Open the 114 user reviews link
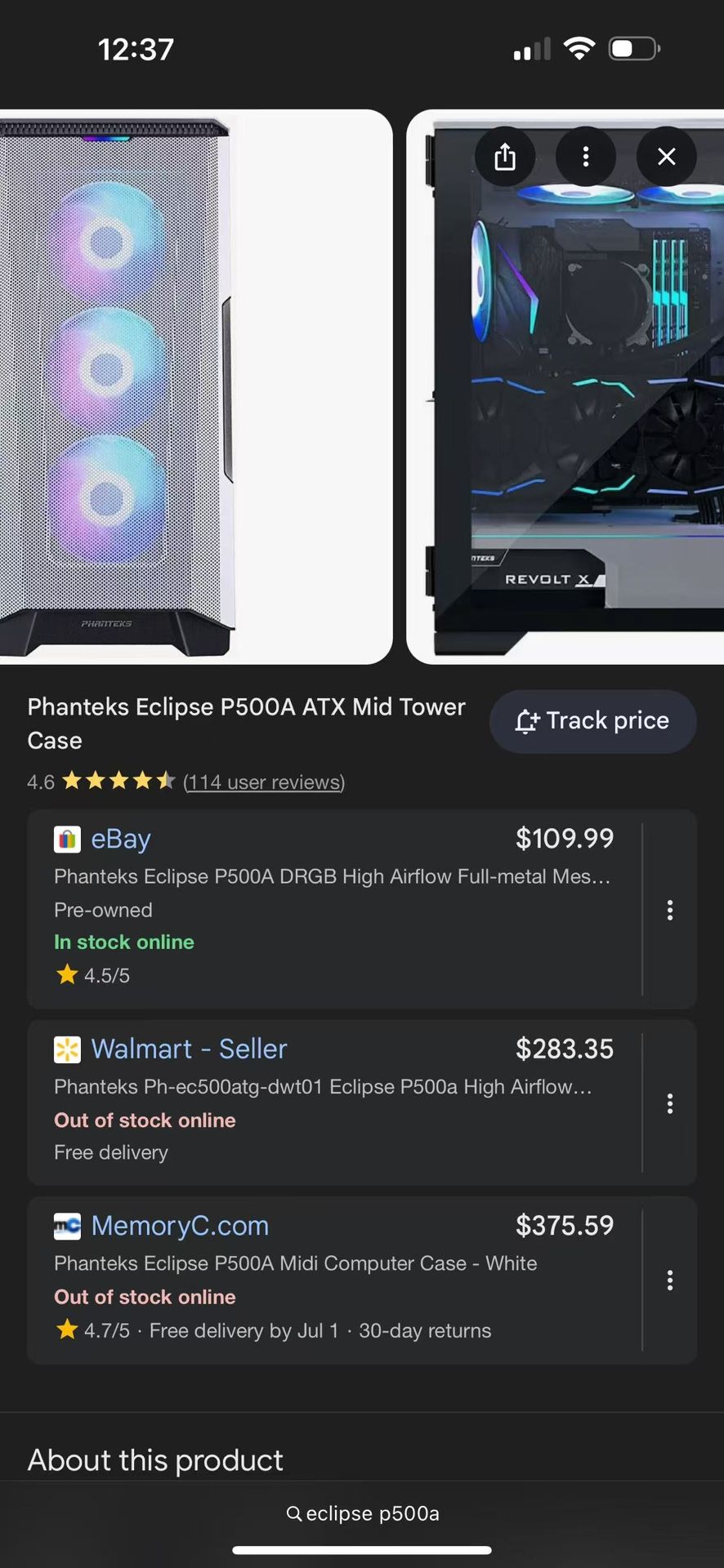The height and width of the screenshot is (1568, 724). click(x=264, y=782)
